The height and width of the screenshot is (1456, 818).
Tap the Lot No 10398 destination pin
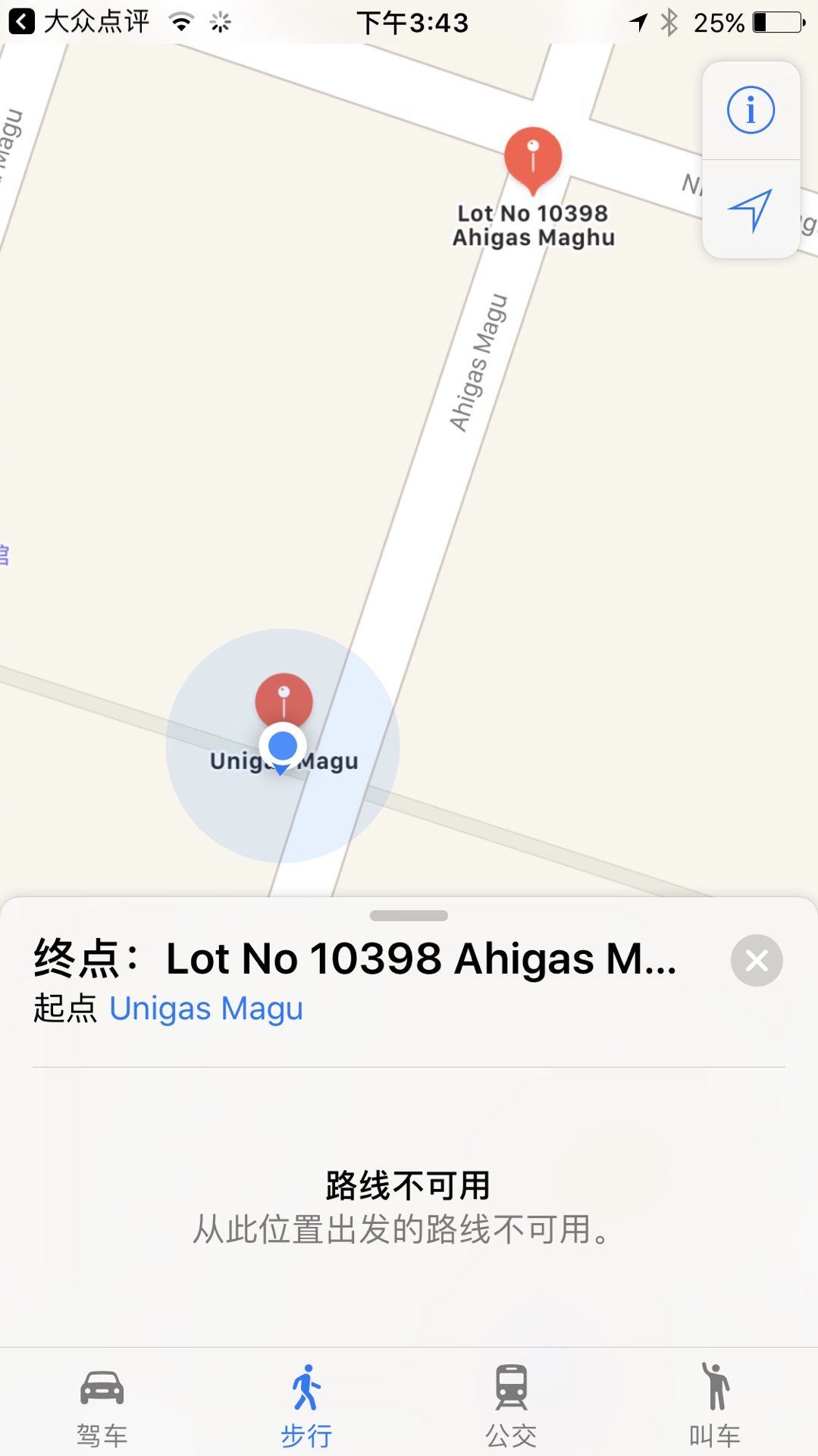click(533, 157)
